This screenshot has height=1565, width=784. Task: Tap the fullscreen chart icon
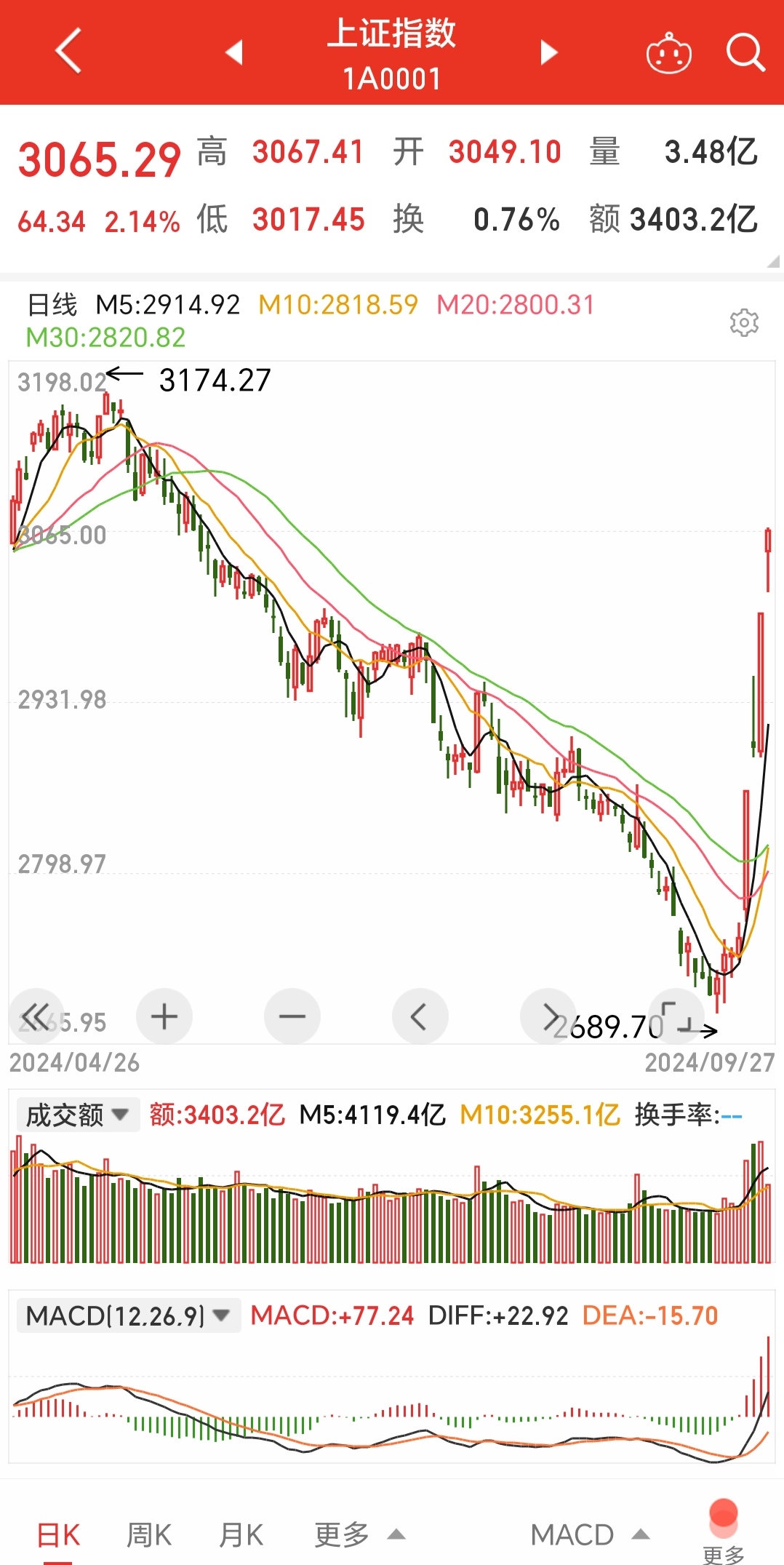click(x=676, y=1016)
